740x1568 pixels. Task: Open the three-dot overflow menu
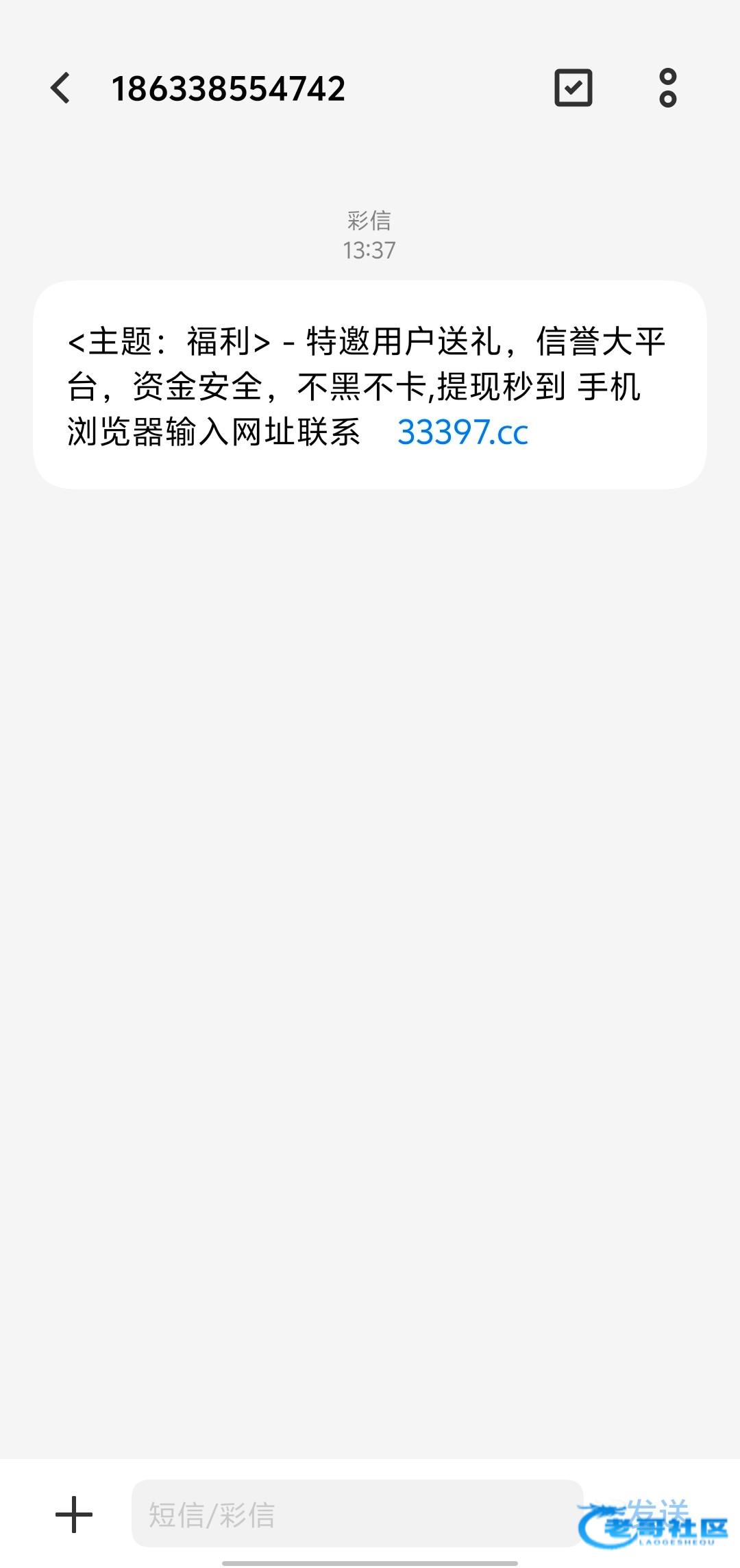[x=667, y=88]
